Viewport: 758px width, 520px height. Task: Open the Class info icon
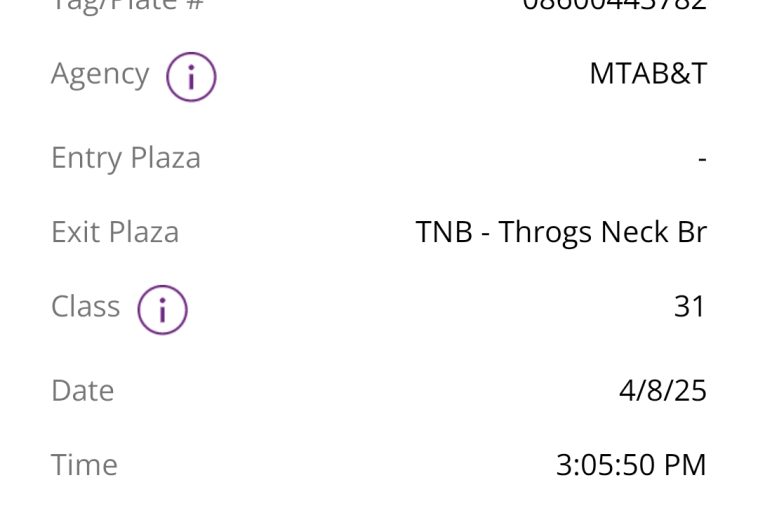click(x=162, y=309)
